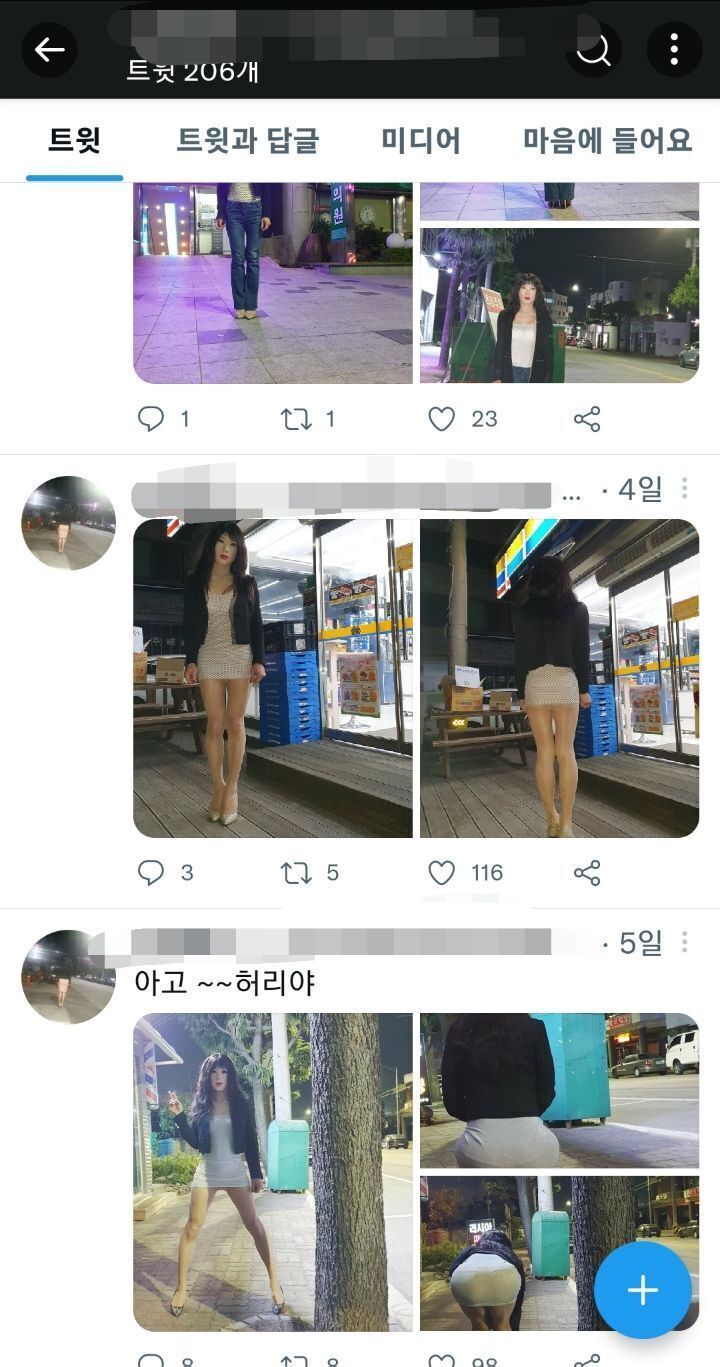Viewport: 720px width, 1367px height.
Task: Open more options for the 4일 tweet
Action: tap(685, 488)
